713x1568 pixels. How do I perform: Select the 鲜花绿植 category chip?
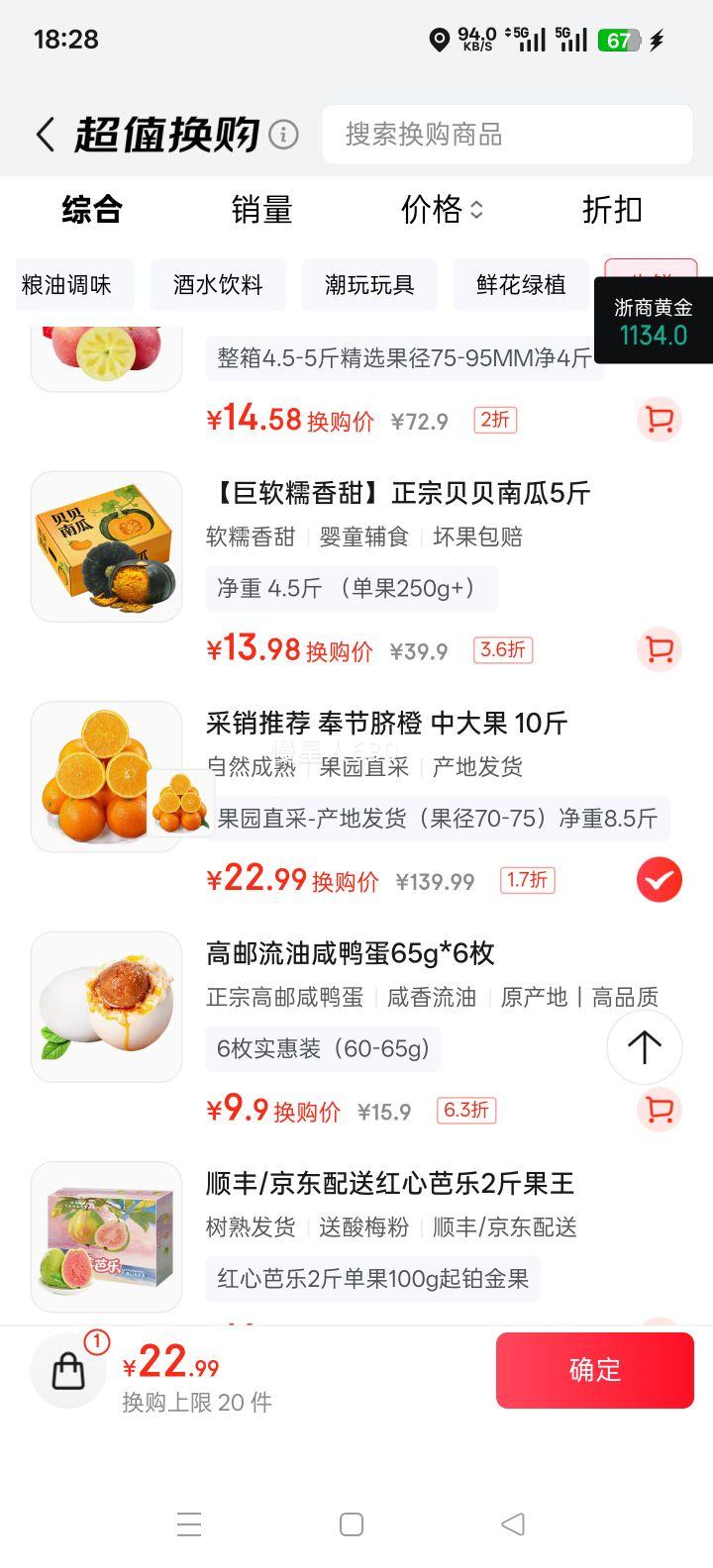point(521,285)
